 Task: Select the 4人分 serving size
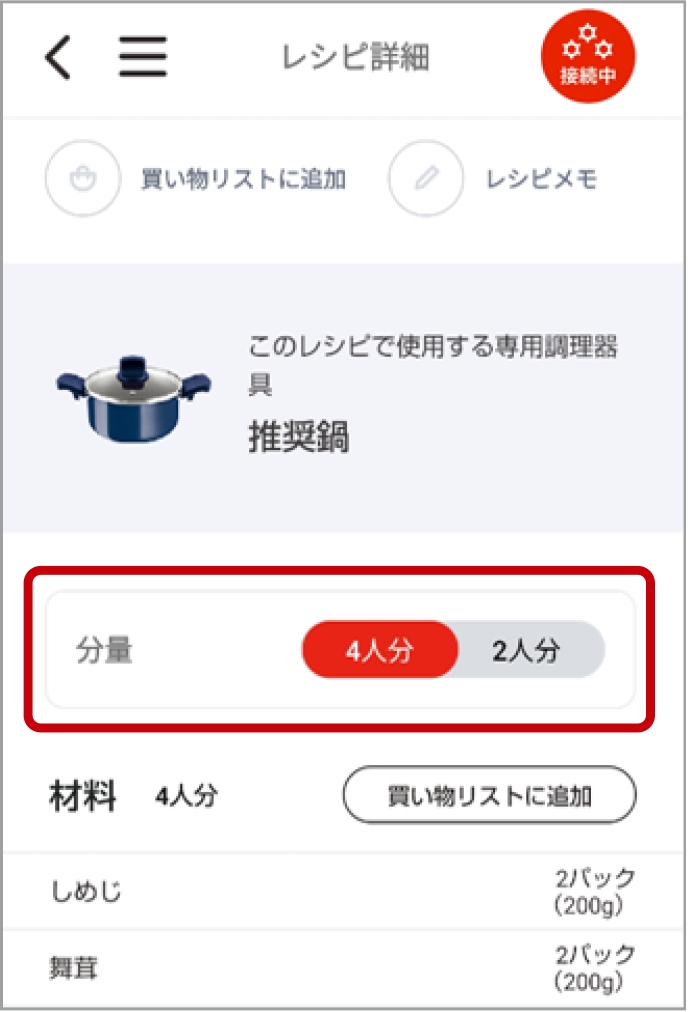click(380, 650)
